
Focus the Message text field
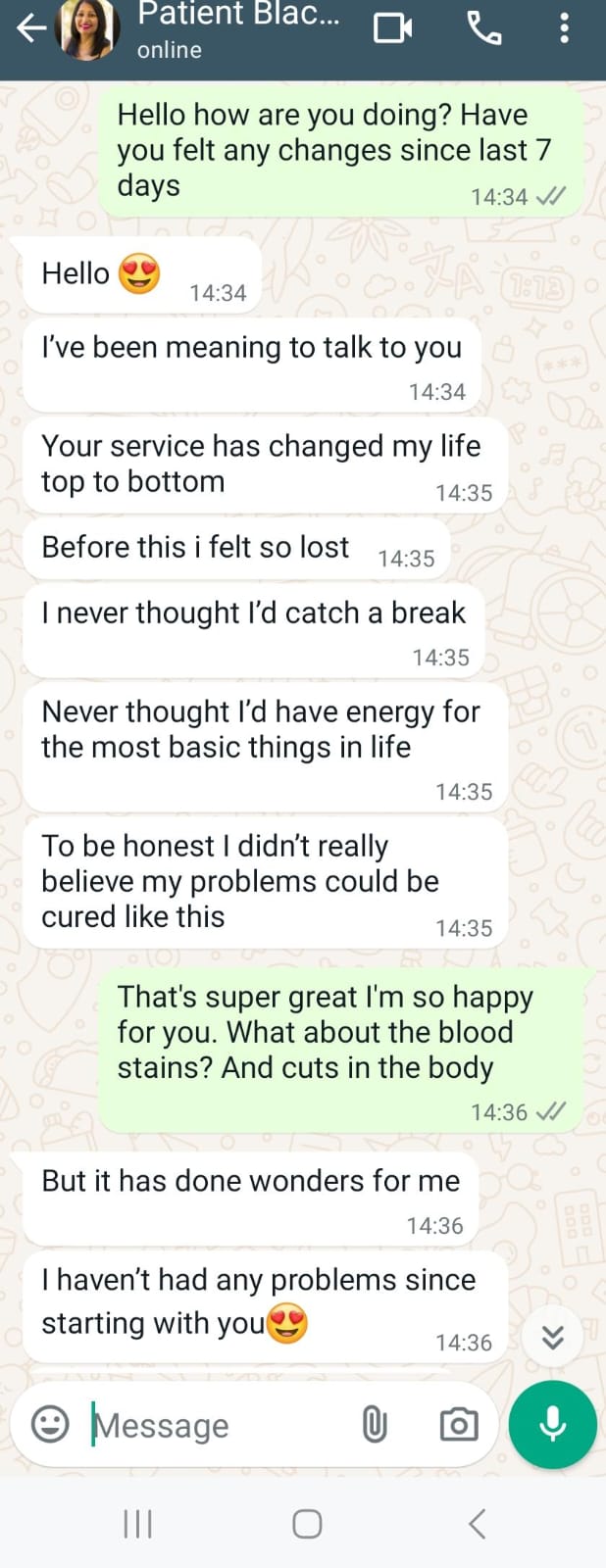[216, 1425]
